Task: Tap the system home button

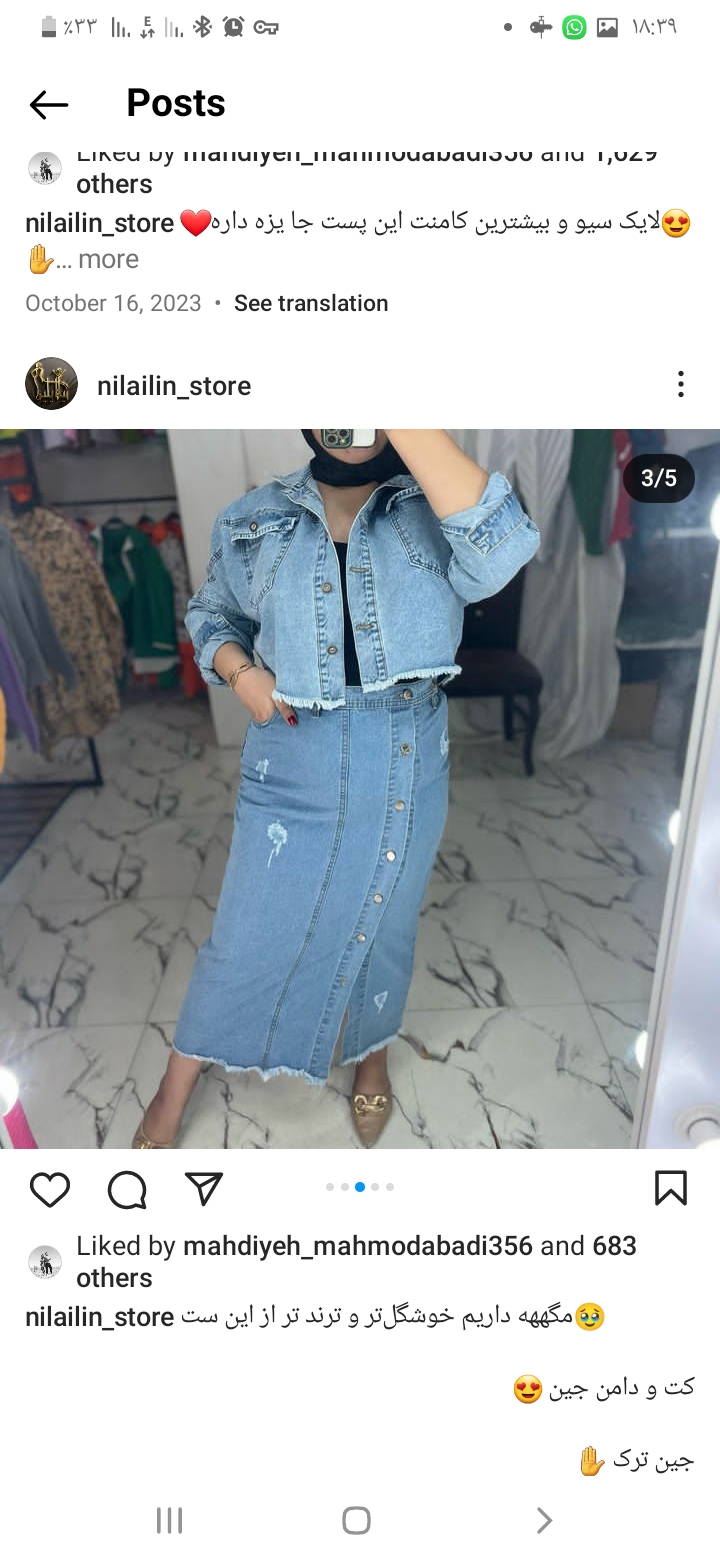Action: point(356,1521)
